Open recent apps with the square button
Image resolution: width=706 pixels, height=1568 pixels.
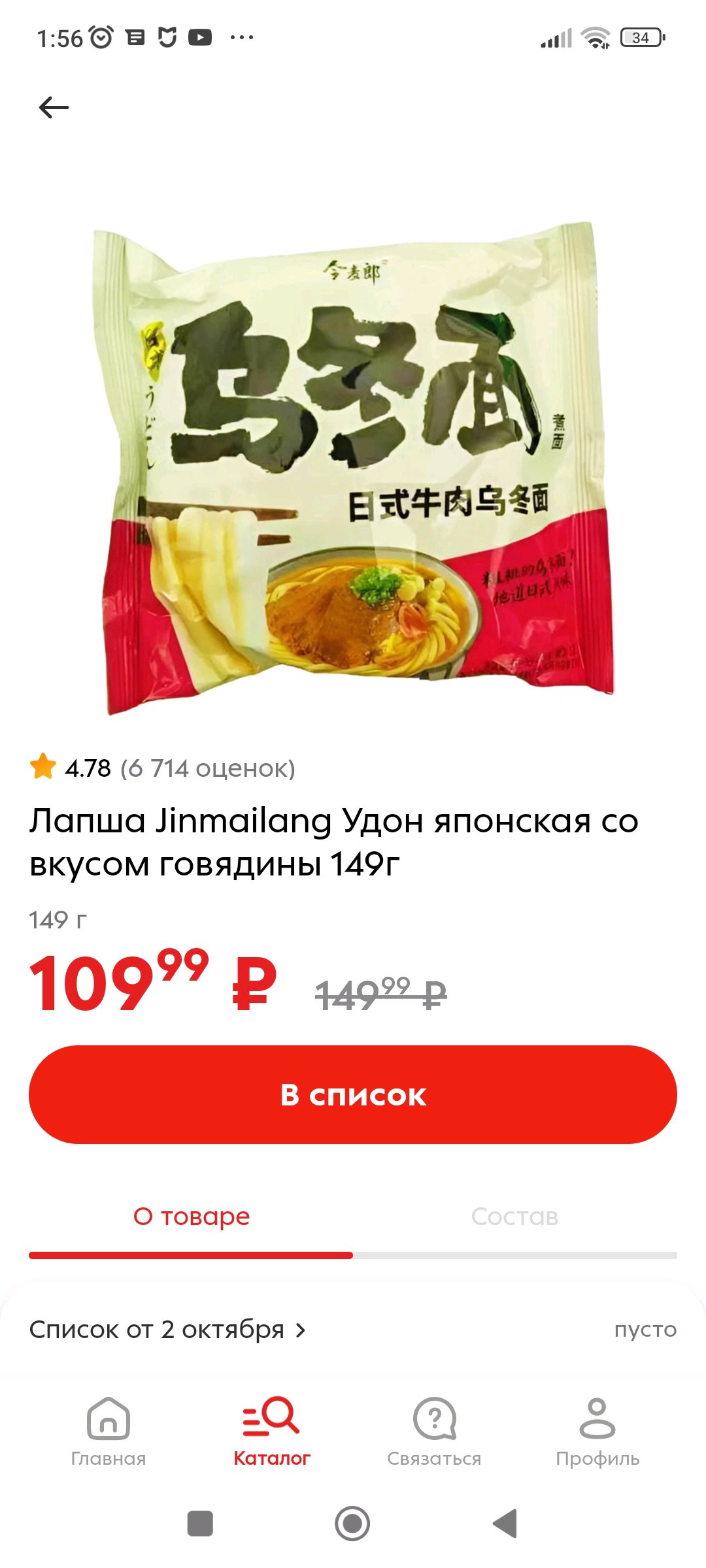200,1524
